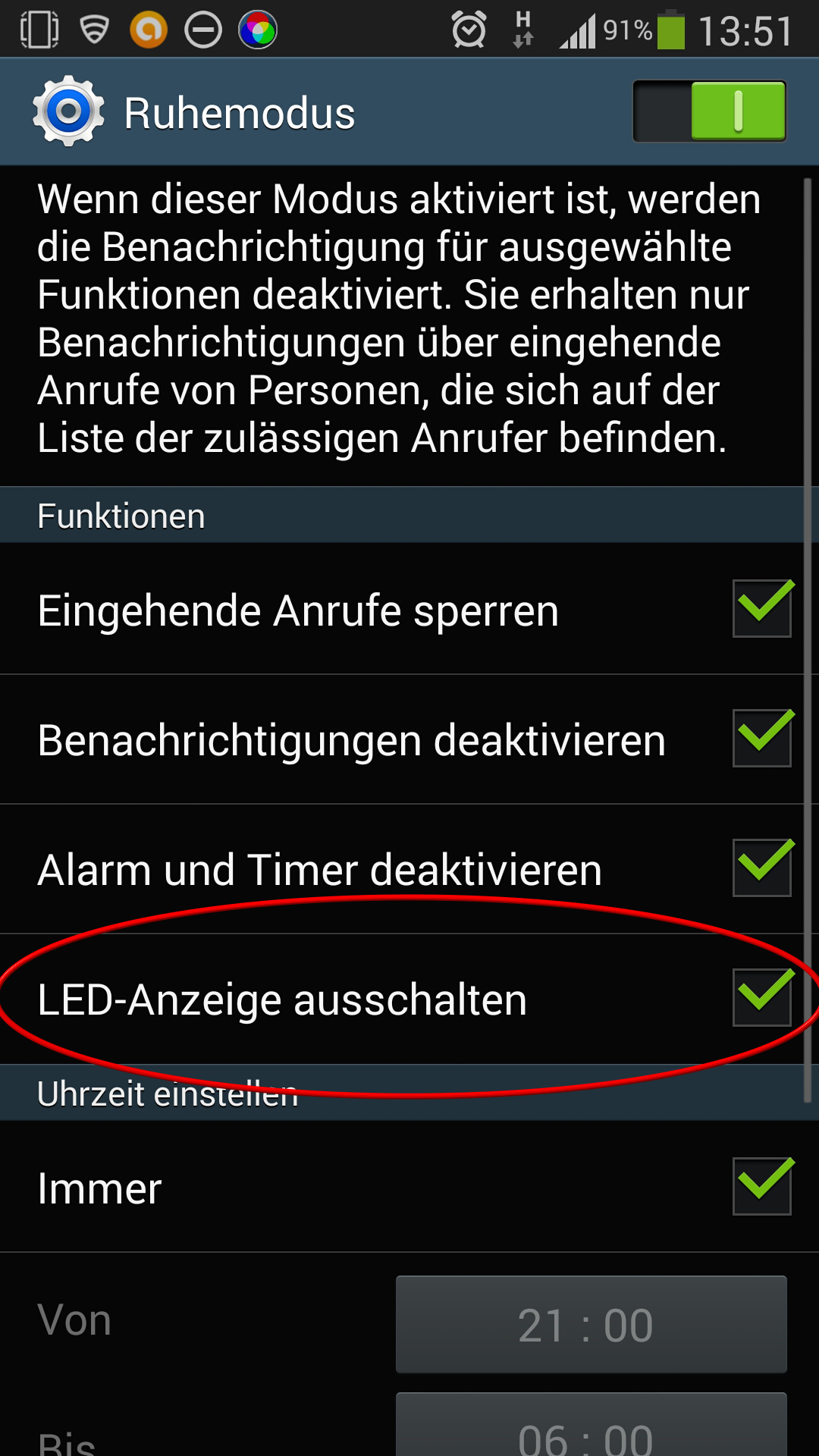Open the Von time picker 21:00
The width and height of the screenshot is (819, 1456).
click(x=591, y=1324)
